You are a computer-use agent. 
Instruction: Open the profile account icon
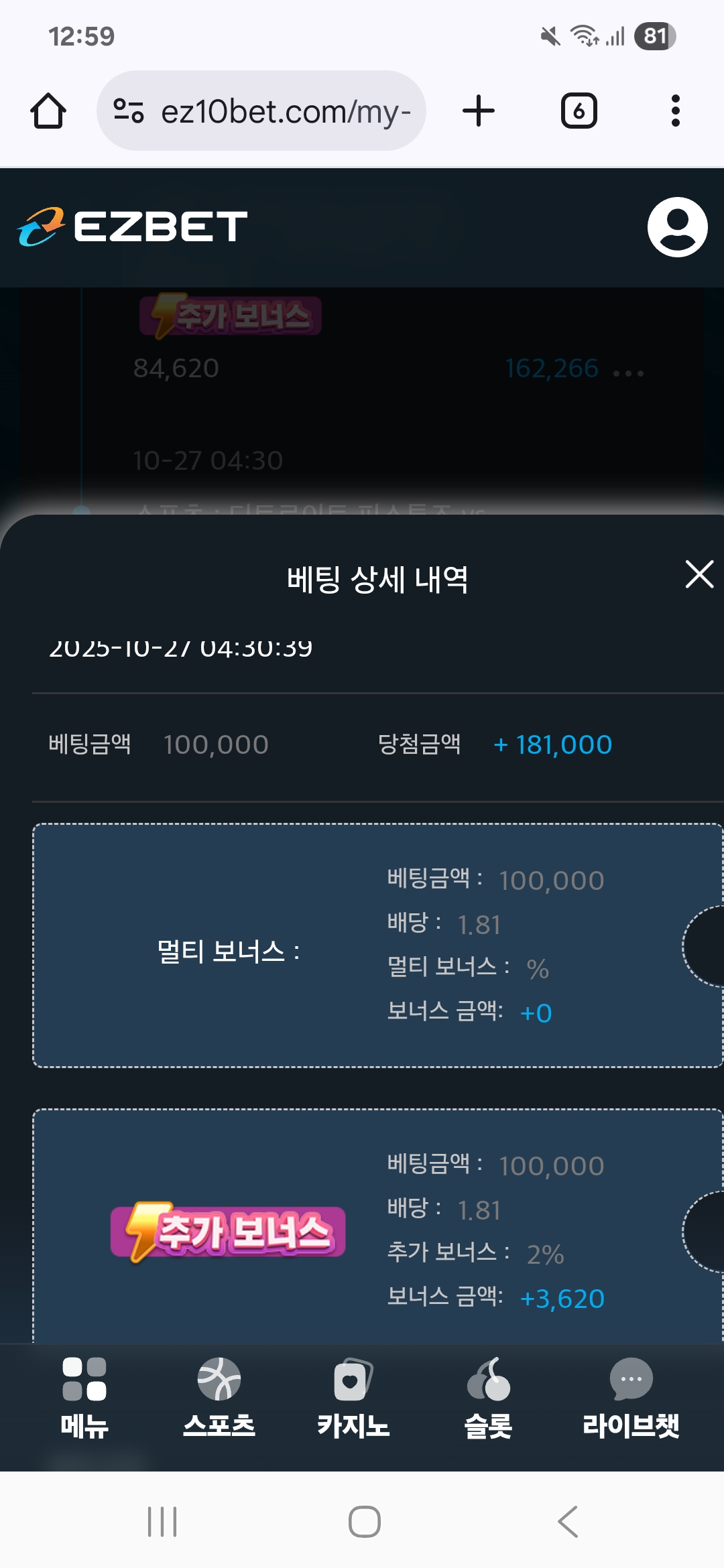[x=677, y=227]
